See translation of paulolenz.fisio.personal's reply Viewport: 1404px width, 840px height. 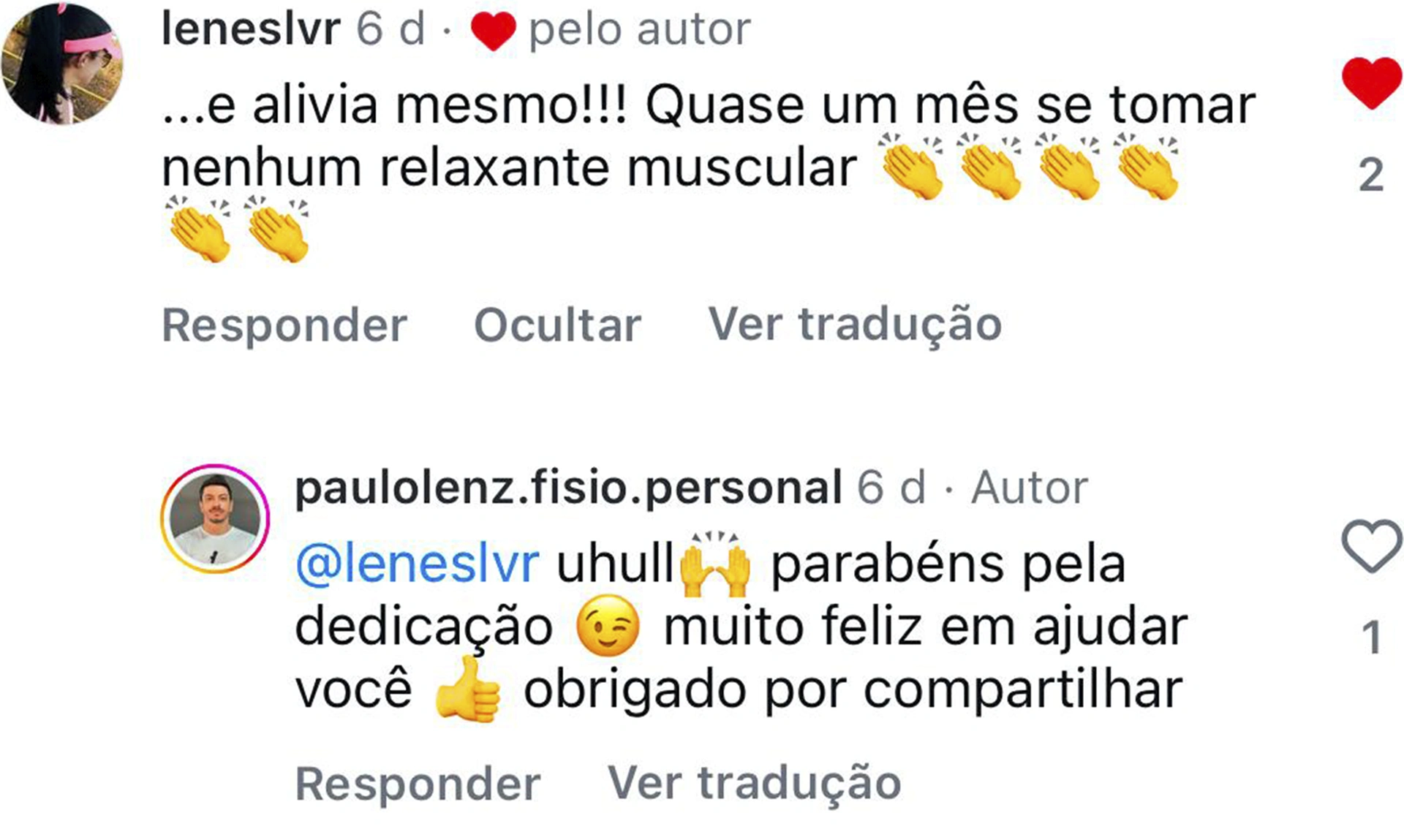[x=754, y=784]
